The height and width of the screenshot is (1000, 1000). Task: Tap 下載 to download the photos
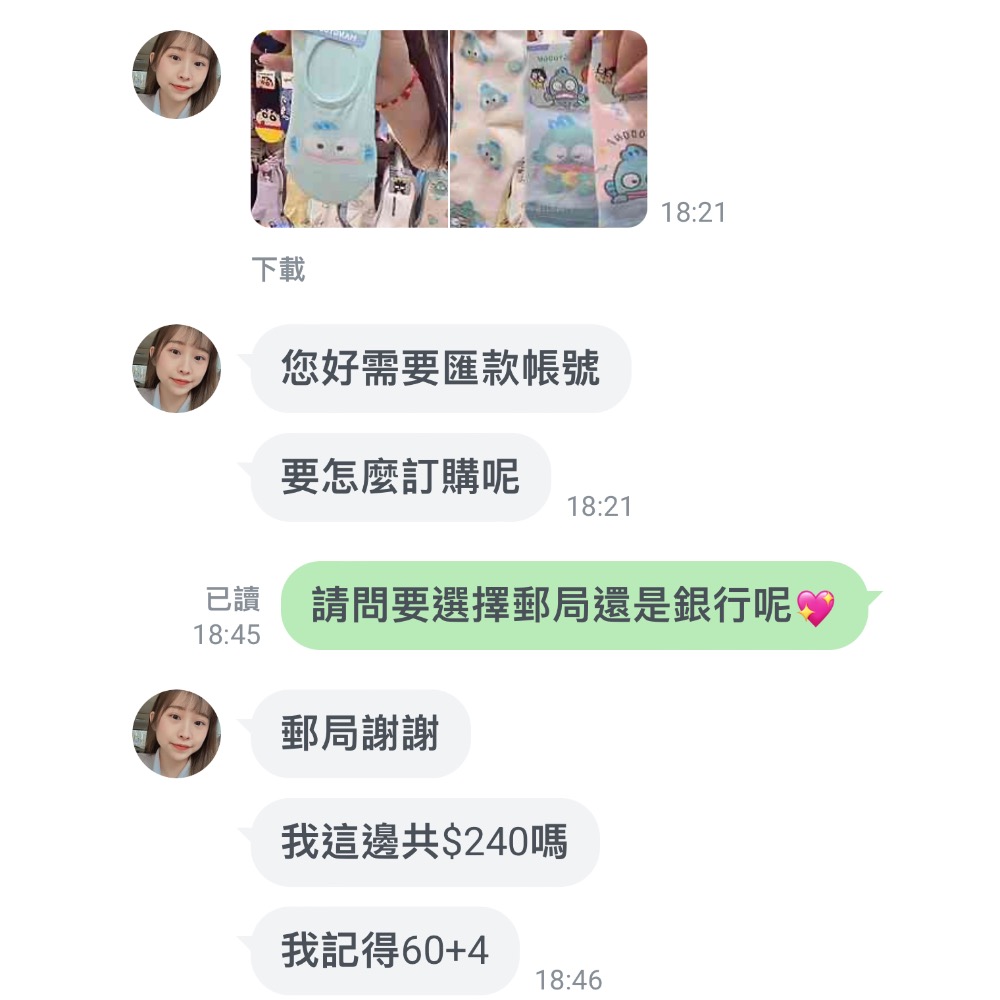click(278, 270)
